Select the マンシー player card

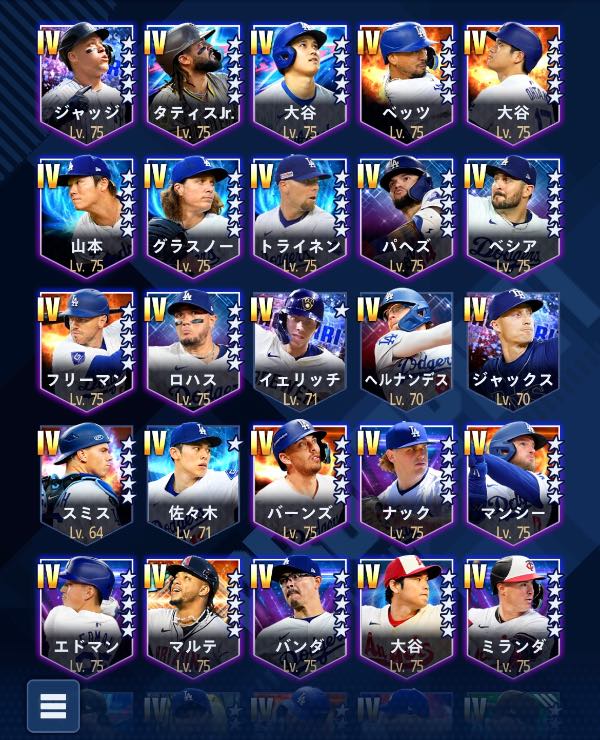pyautogui.click(x=513, y=484)
